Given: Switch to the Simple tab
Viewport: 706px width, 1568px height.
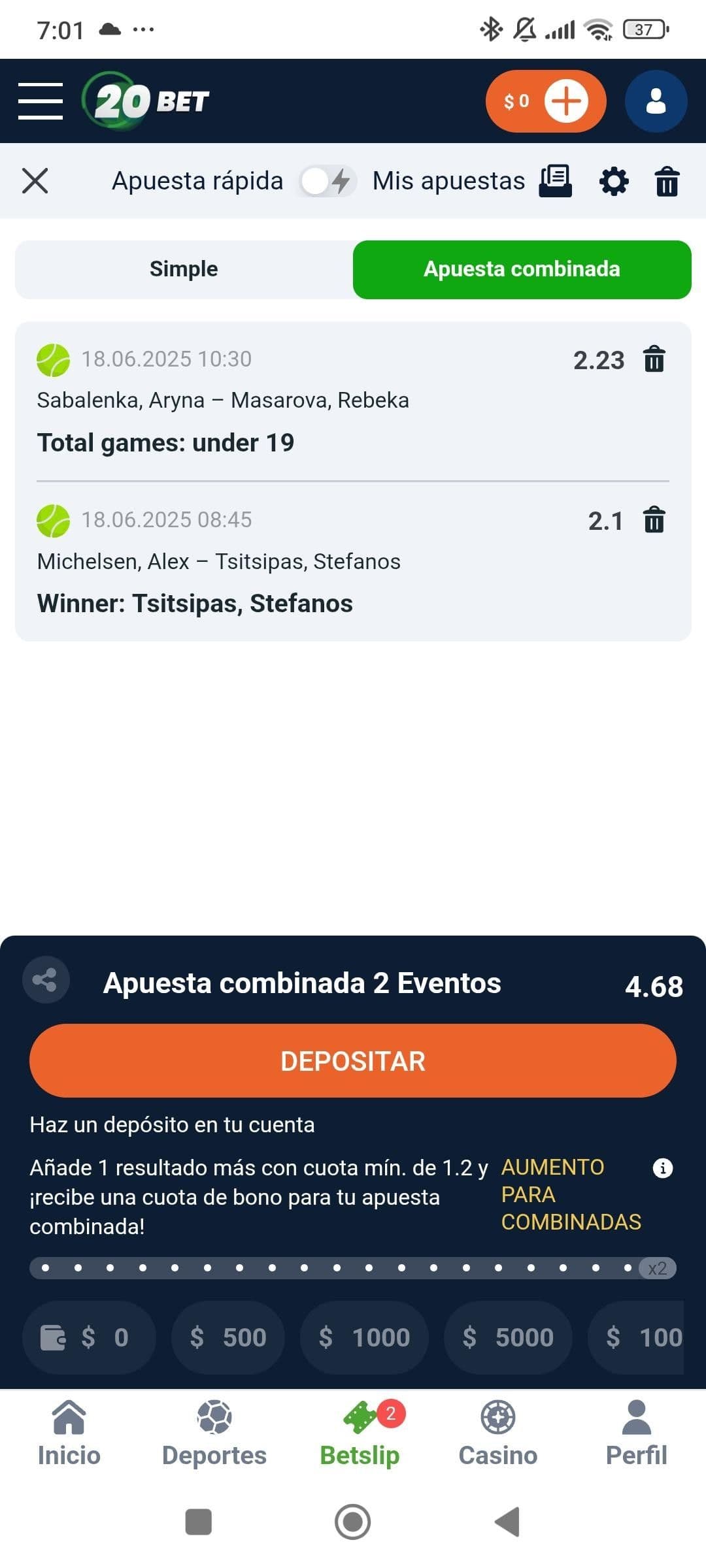Looking at the screenshot, I should 184,269.
